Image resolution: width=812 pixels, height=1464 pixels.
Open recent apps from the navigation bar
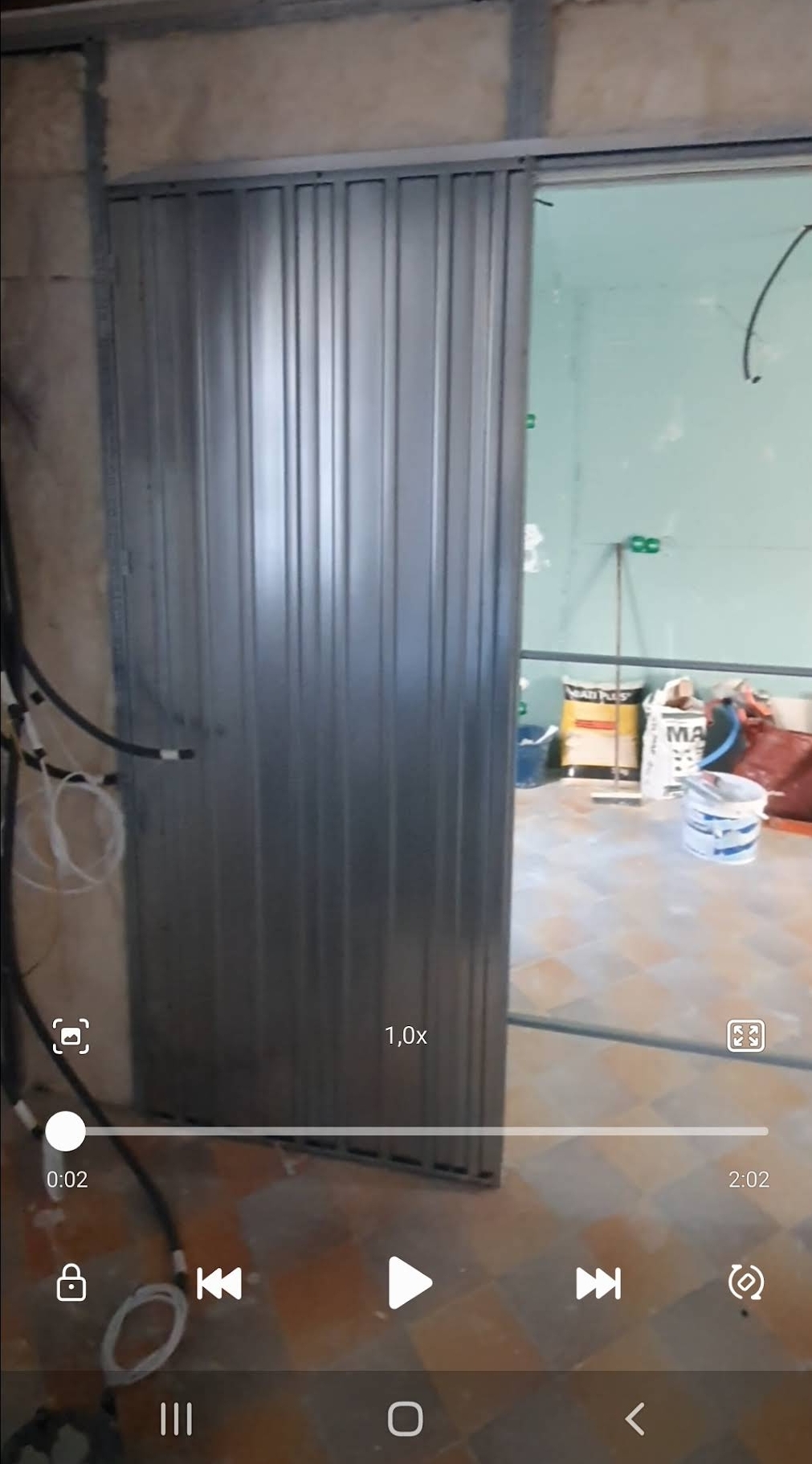coord(176,1419)
